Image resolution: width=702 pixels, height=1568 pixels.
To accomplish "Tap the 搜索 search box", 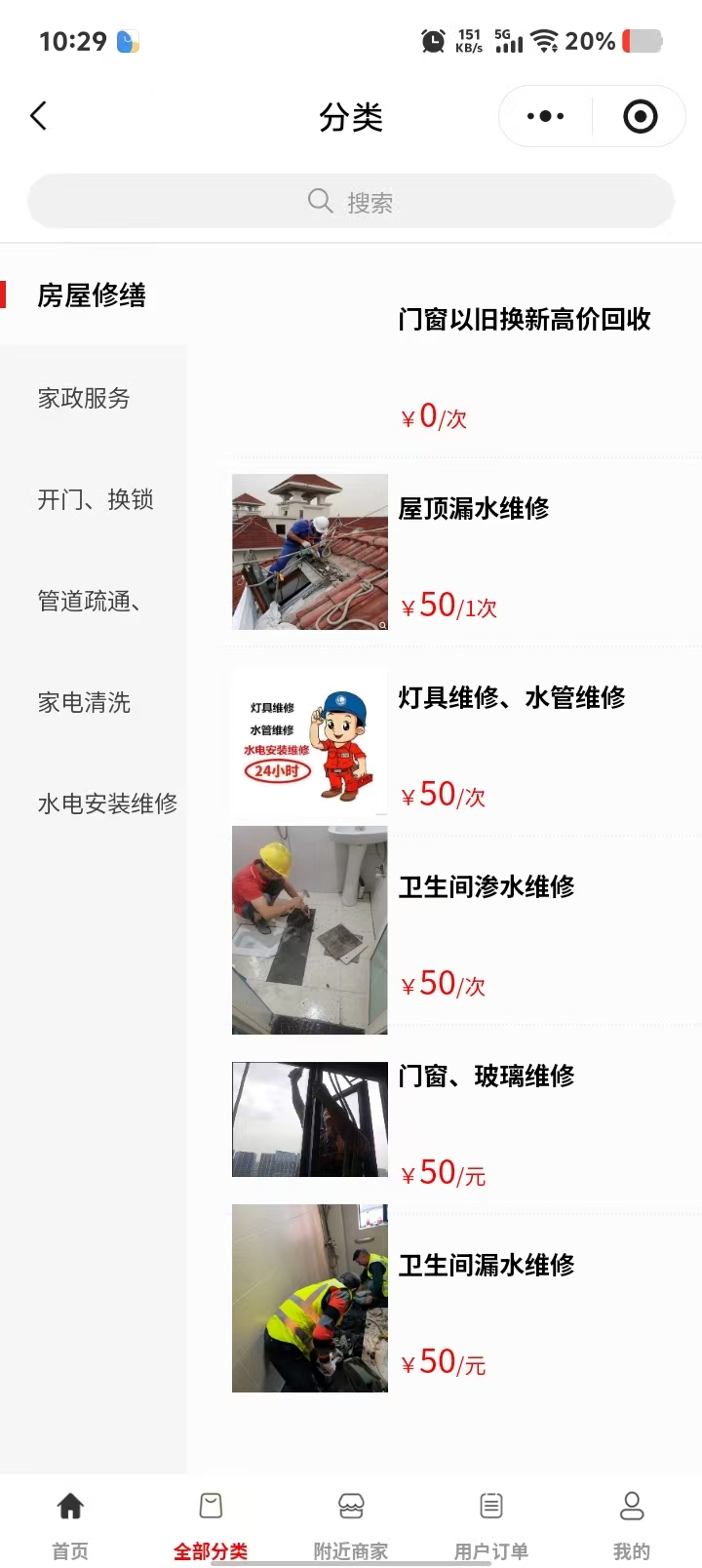I will pos(351,202).
